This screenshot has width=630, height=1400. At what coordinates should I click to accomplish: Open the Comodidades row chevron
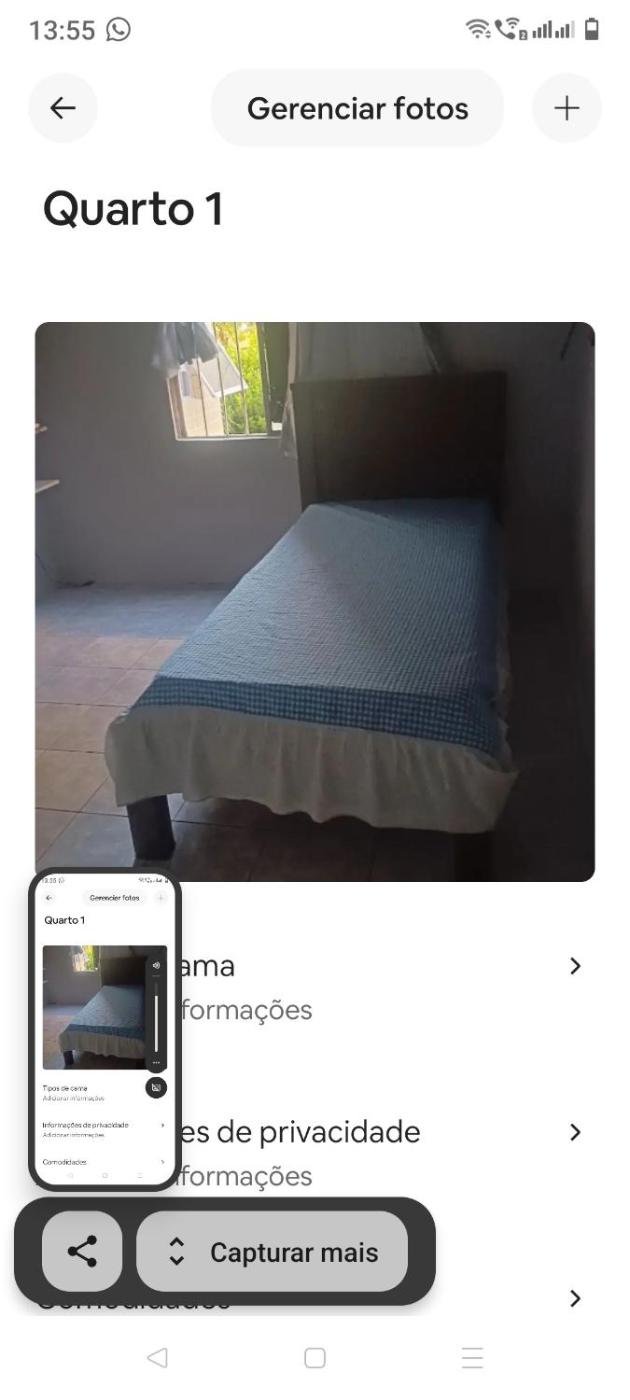[574, 1299]
